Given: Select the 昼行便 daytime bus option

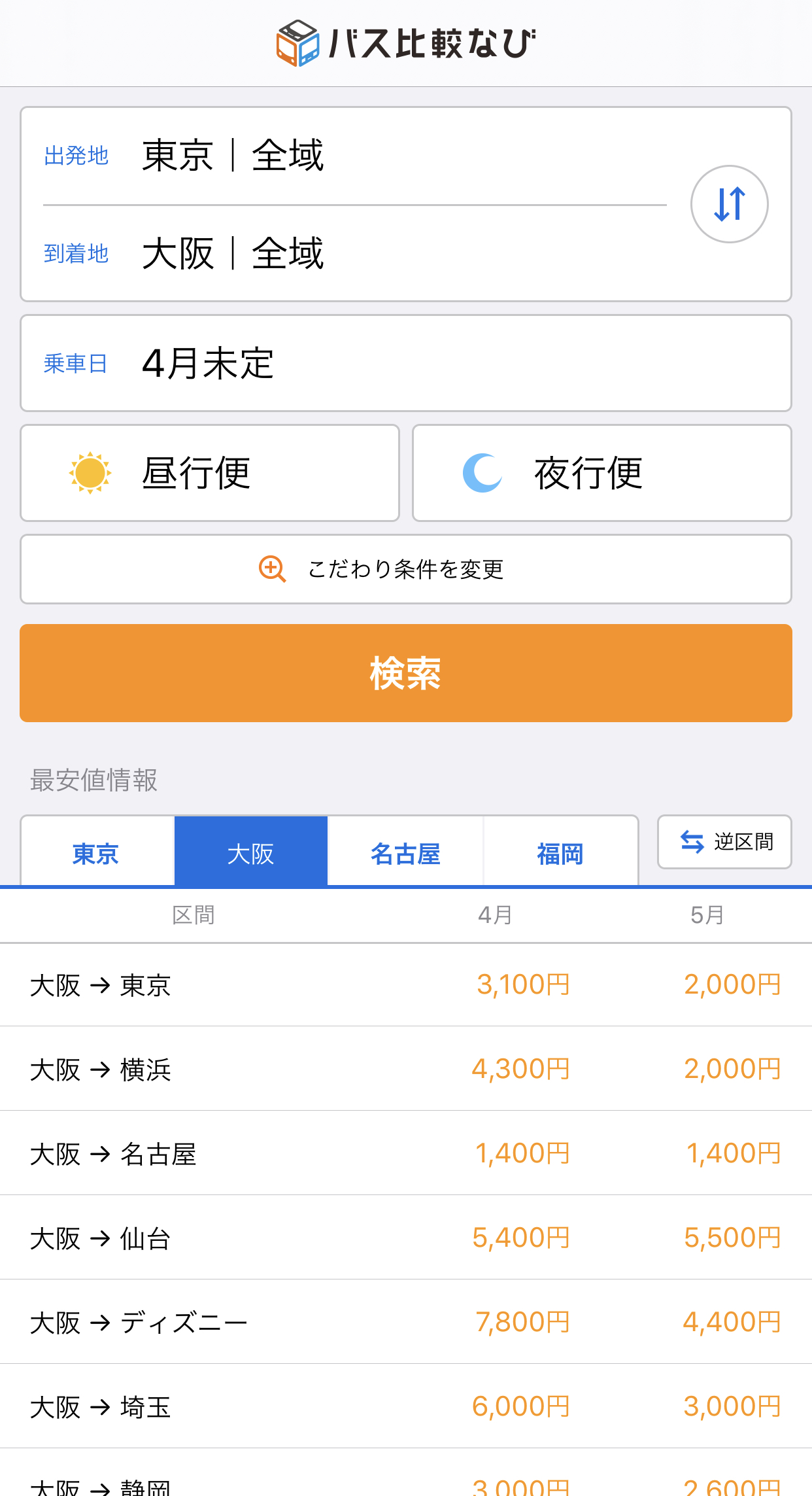Looking at the screenshot, I should click(x=210, y=473).
